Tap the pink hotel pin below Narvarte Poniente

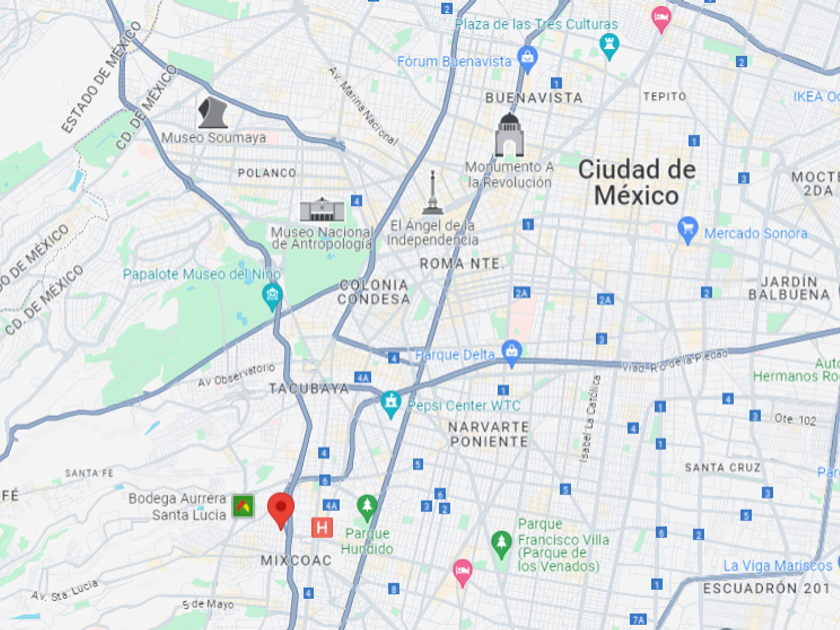click(462, 573)
